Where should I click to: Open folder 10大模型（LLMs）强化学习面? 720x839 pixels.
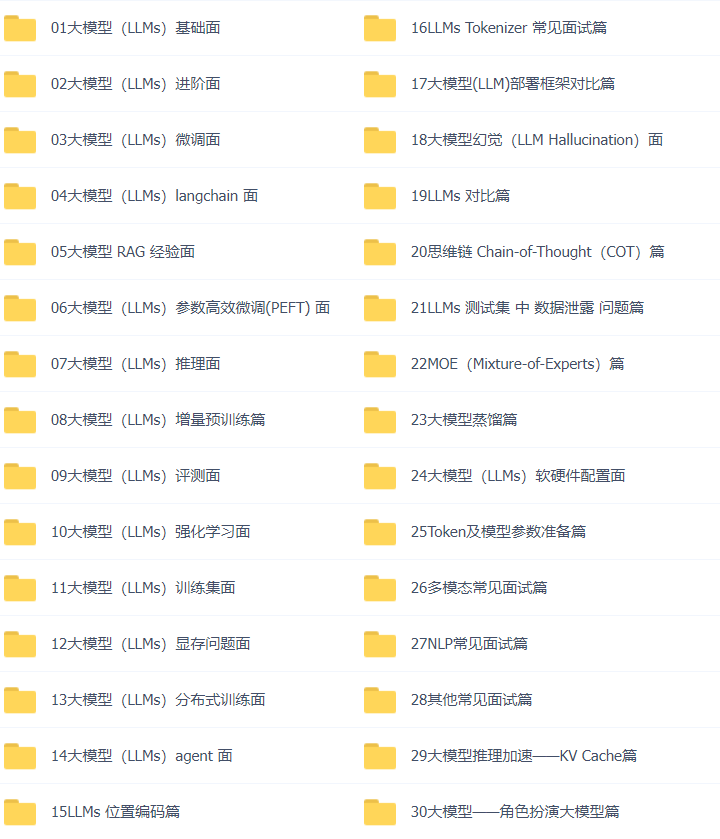150,532
